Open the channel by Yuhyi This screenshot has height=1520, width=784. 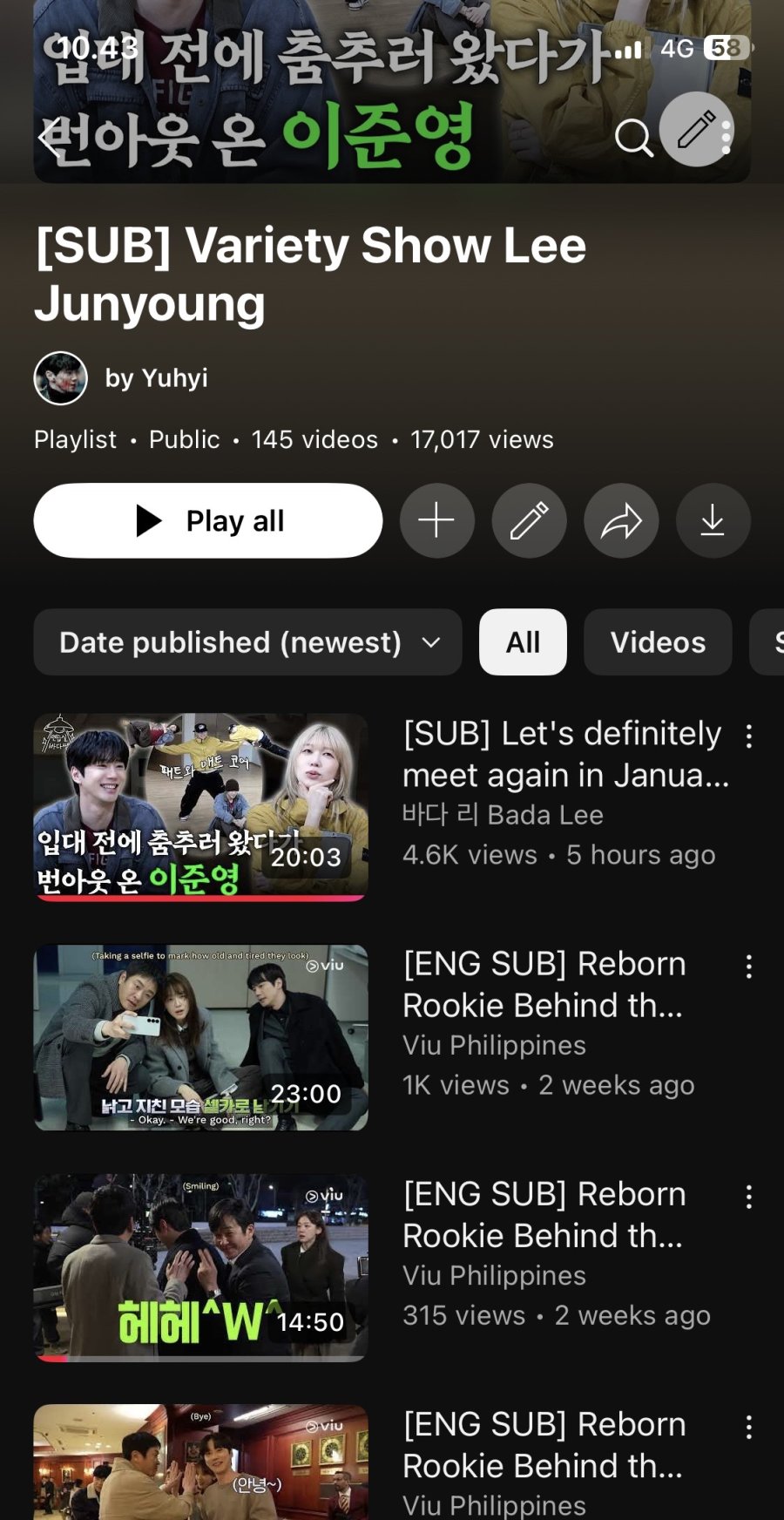coord(121,378)
